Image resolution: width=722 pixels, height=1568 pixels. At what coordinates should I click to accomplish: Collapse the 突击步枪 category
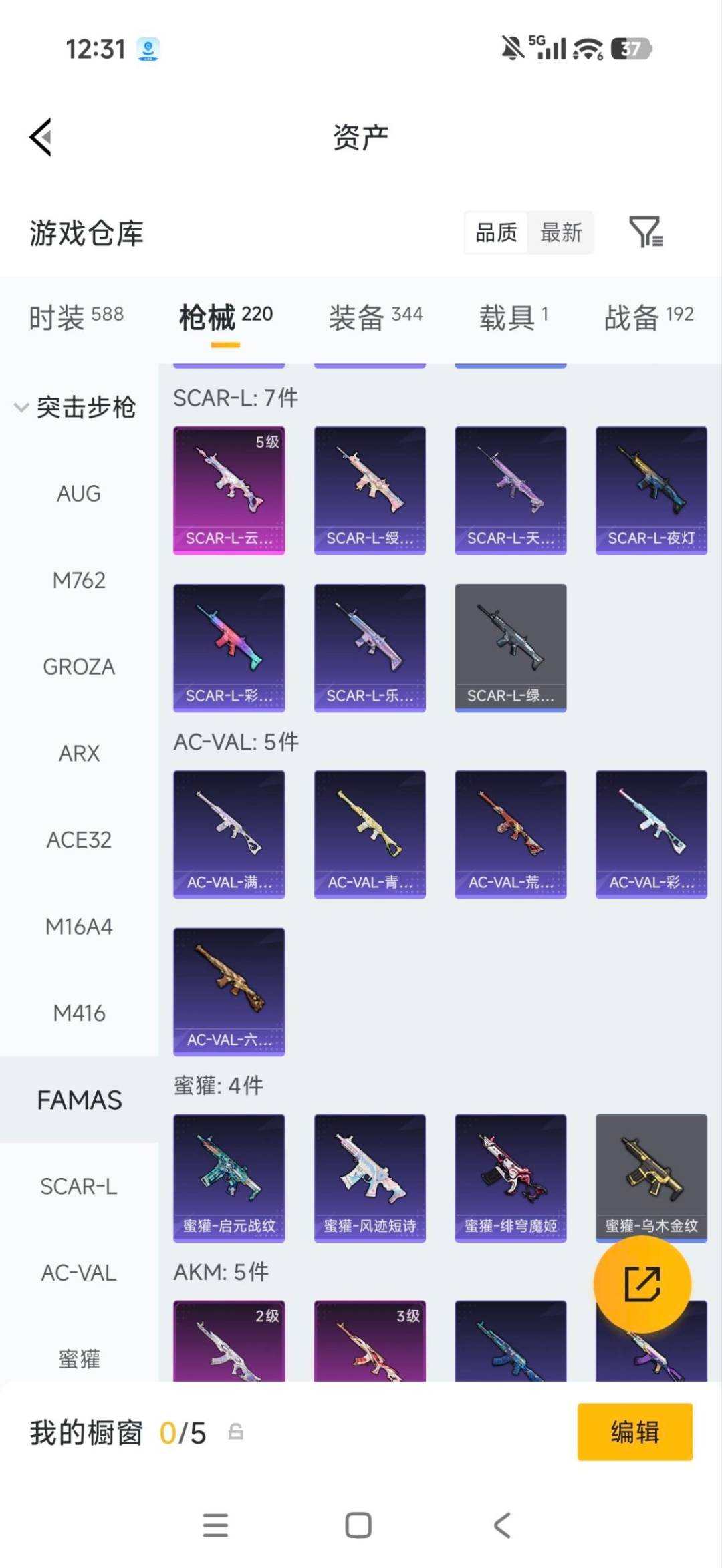tap(76, 407)
